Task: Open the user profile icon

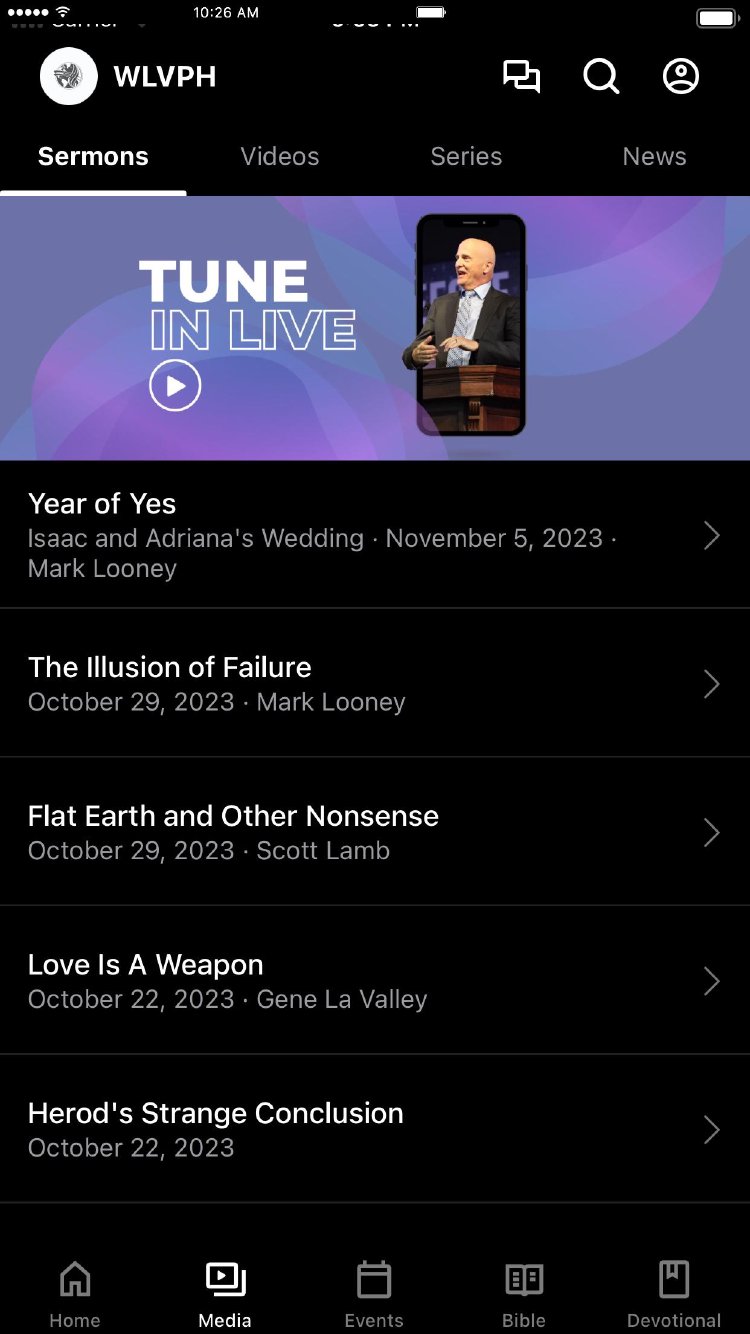Action: click(x=681, y=77)
